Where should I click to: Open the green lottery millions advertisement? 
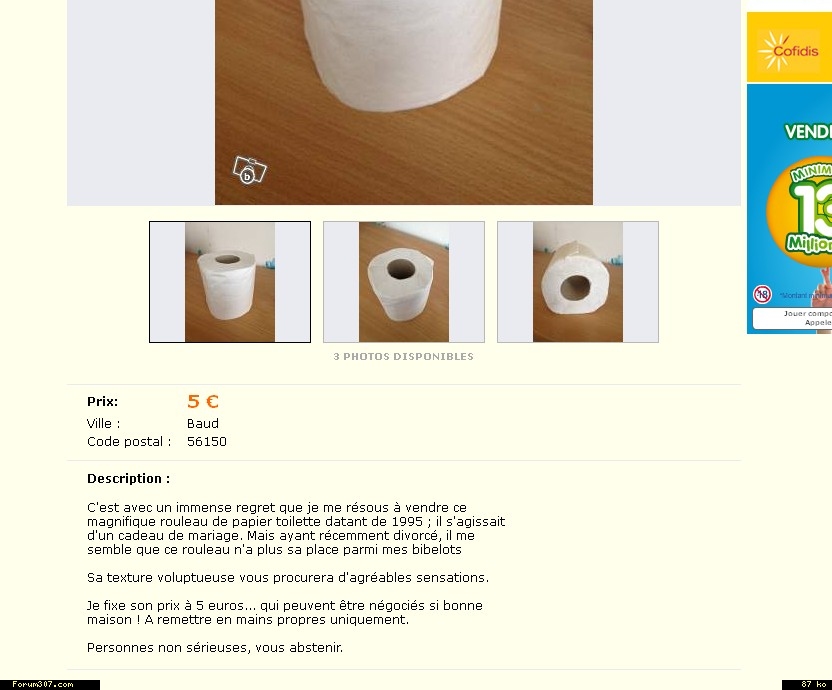(x=789, y=208)
